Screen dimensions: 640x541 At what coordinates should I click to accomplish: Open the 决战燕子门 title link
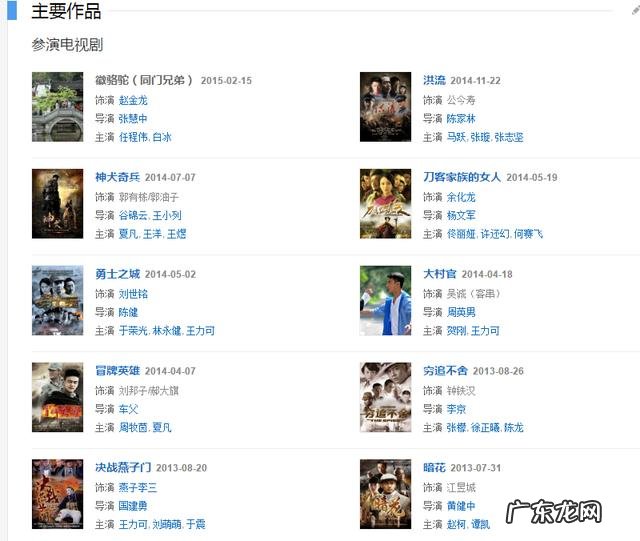(x=124, y=468)
